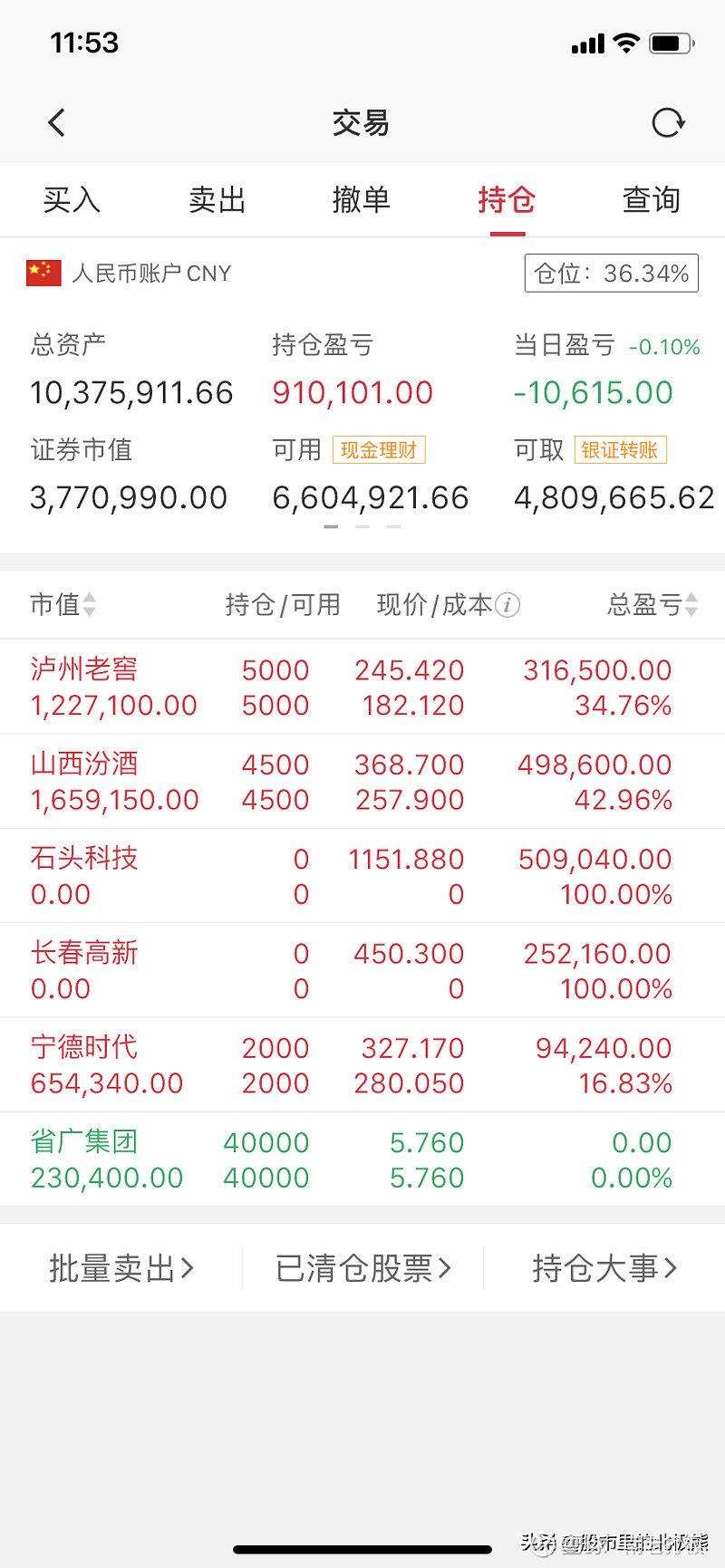Open the 省广集团 holding row

(362, 1159)
